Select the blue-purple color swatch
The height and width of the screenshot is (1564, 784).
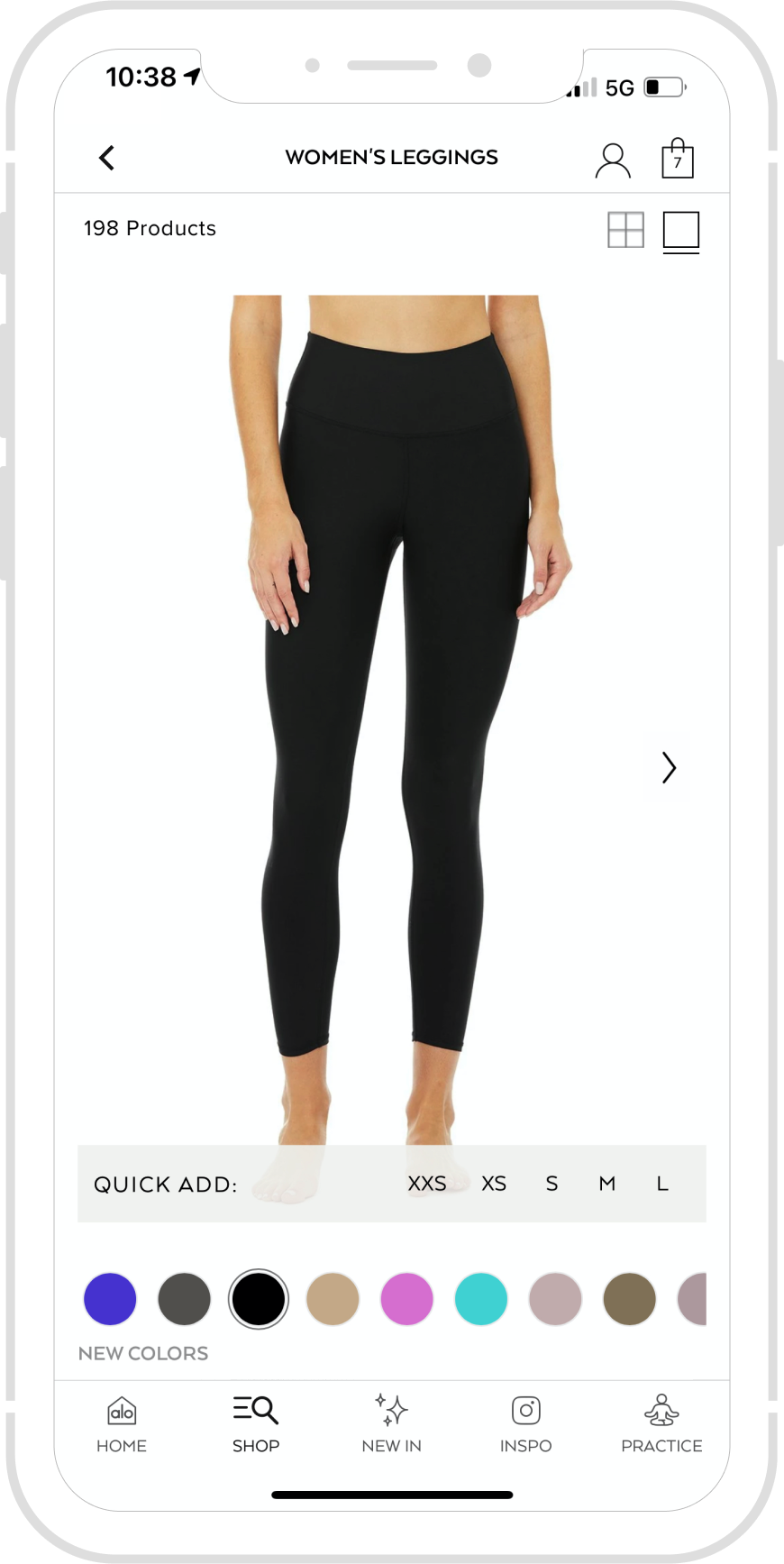click(110, 1299)
